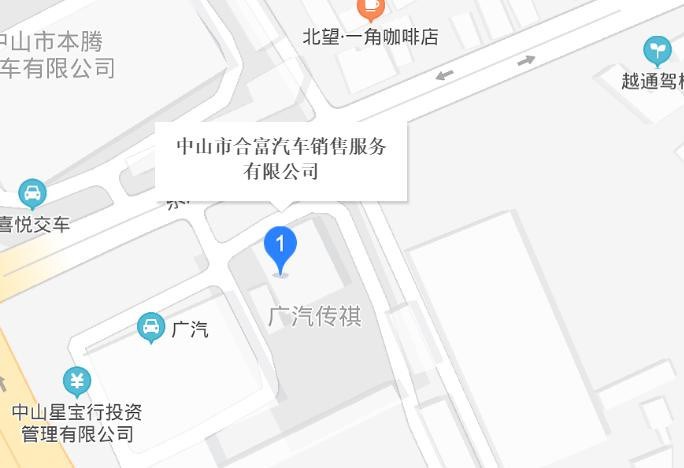Screen dimensions: 684x468
Task: Open the 中山市合富汽车销售服务有限公司 info window
Action: (x=281, y=159)
